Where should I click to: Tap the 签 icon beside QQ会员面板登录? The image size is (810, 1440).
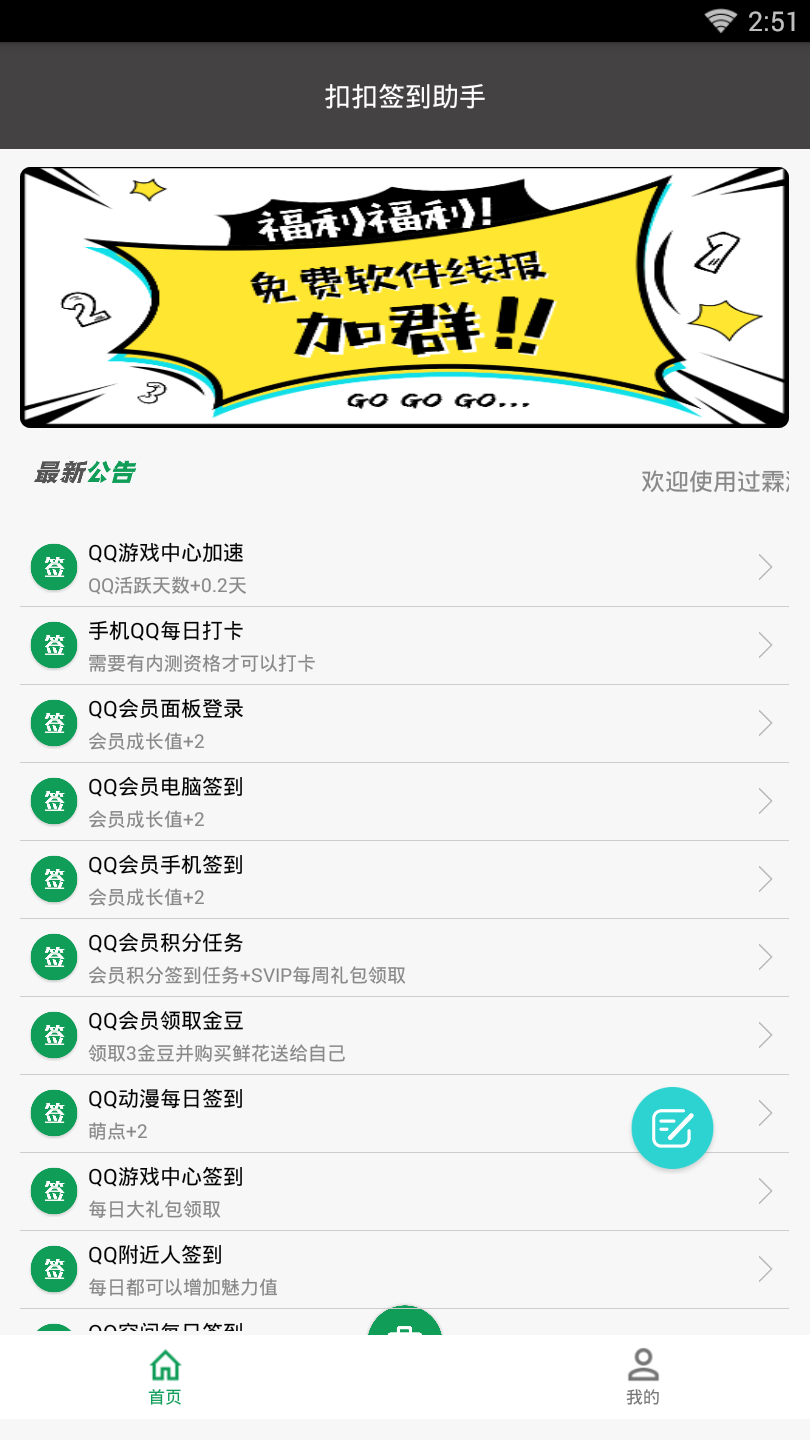click(53, 723)
